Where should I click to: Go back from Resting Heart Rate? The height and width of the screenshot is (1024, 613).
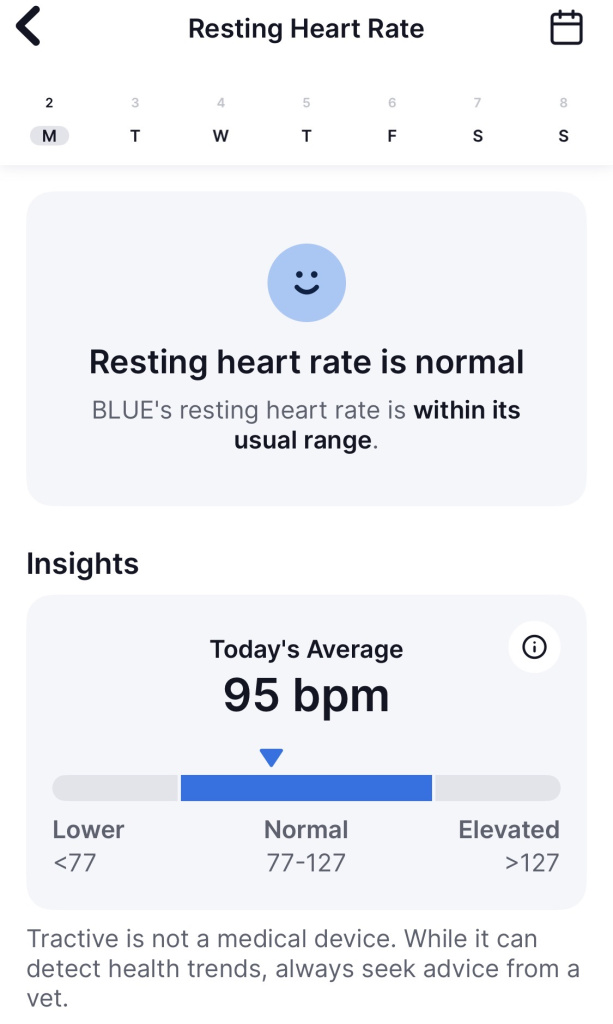(x=29, y=27)
